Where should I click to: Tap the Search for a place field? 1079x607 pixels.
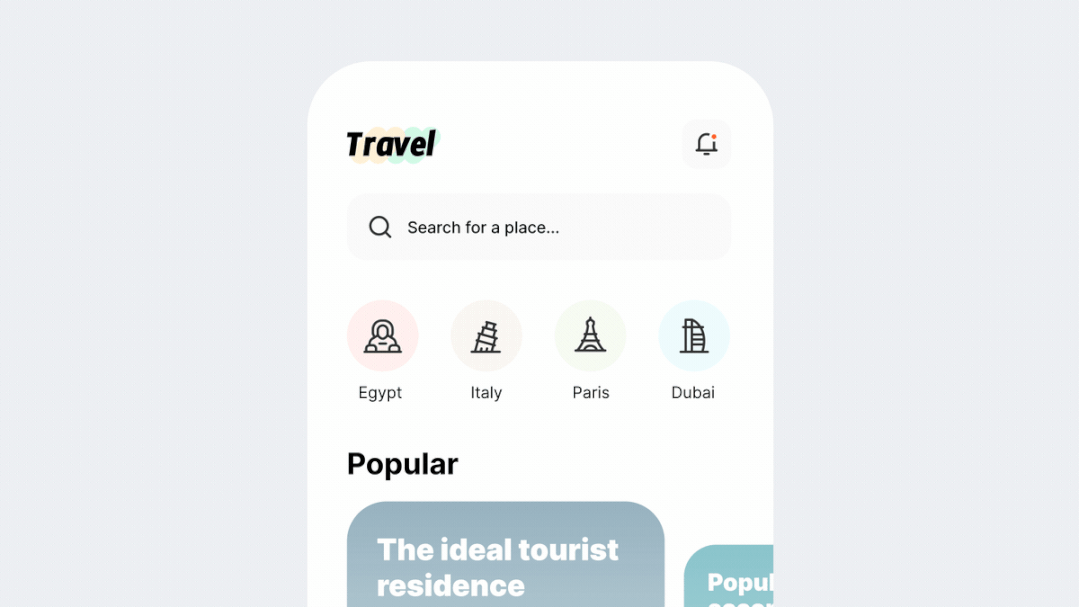coord(539,227)
